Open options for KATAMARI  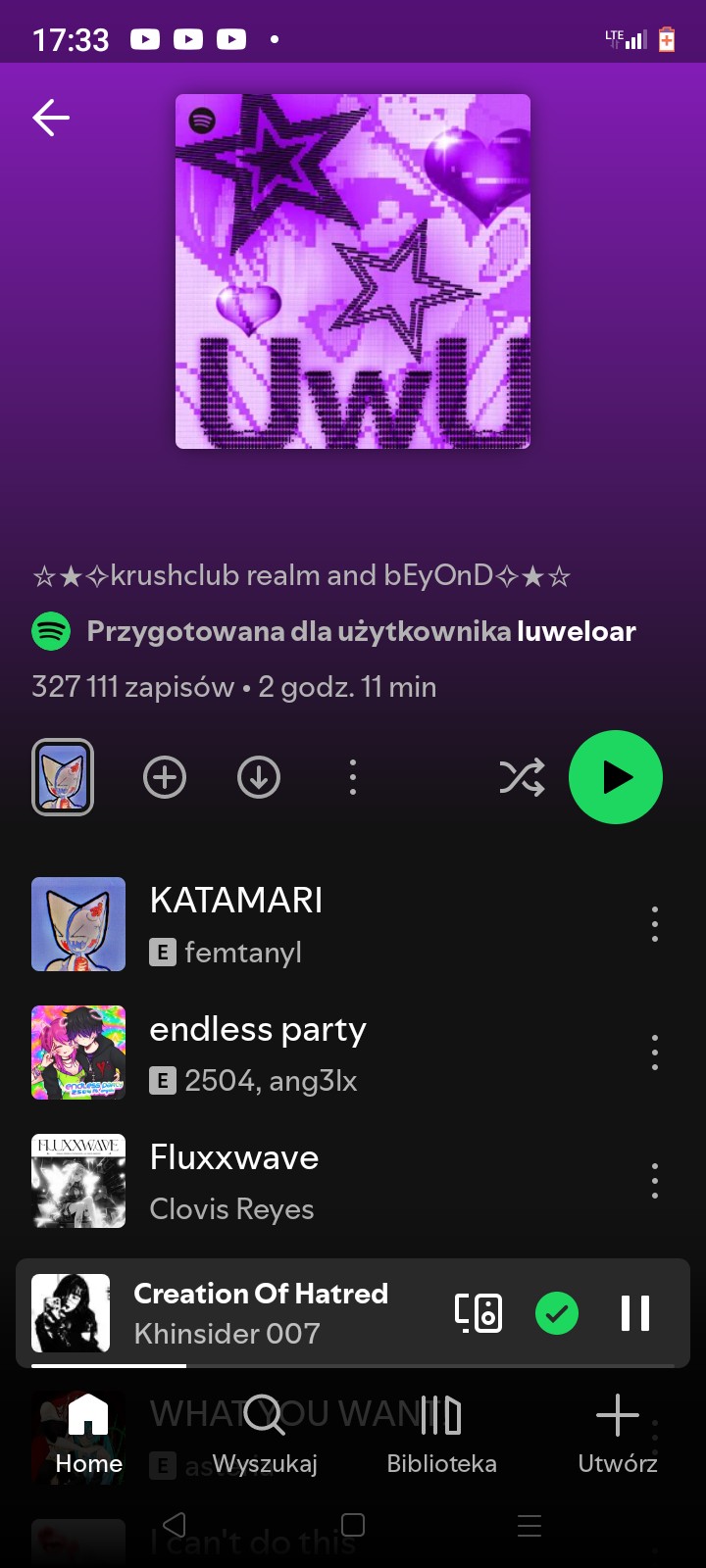point(654,924)
